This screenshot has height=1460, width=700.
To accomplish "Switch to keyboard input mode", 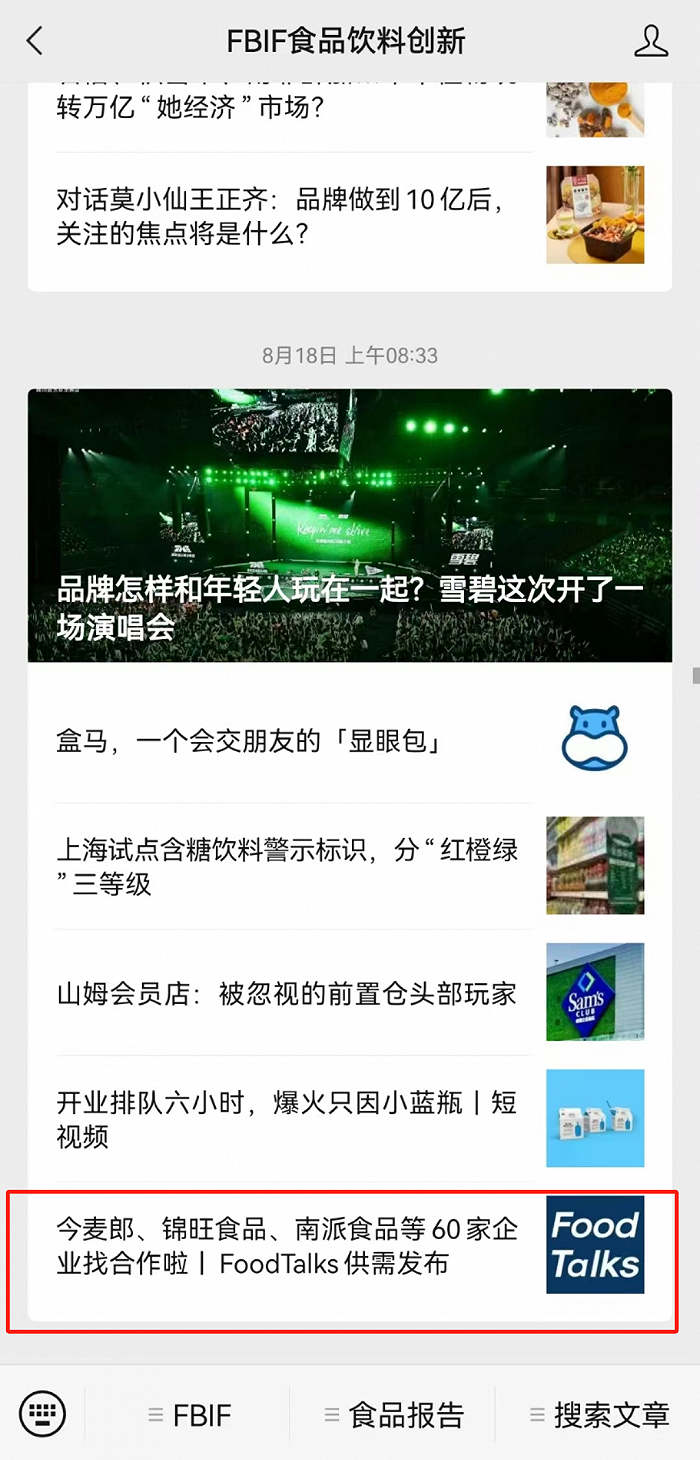I will tap(43, 1414).
